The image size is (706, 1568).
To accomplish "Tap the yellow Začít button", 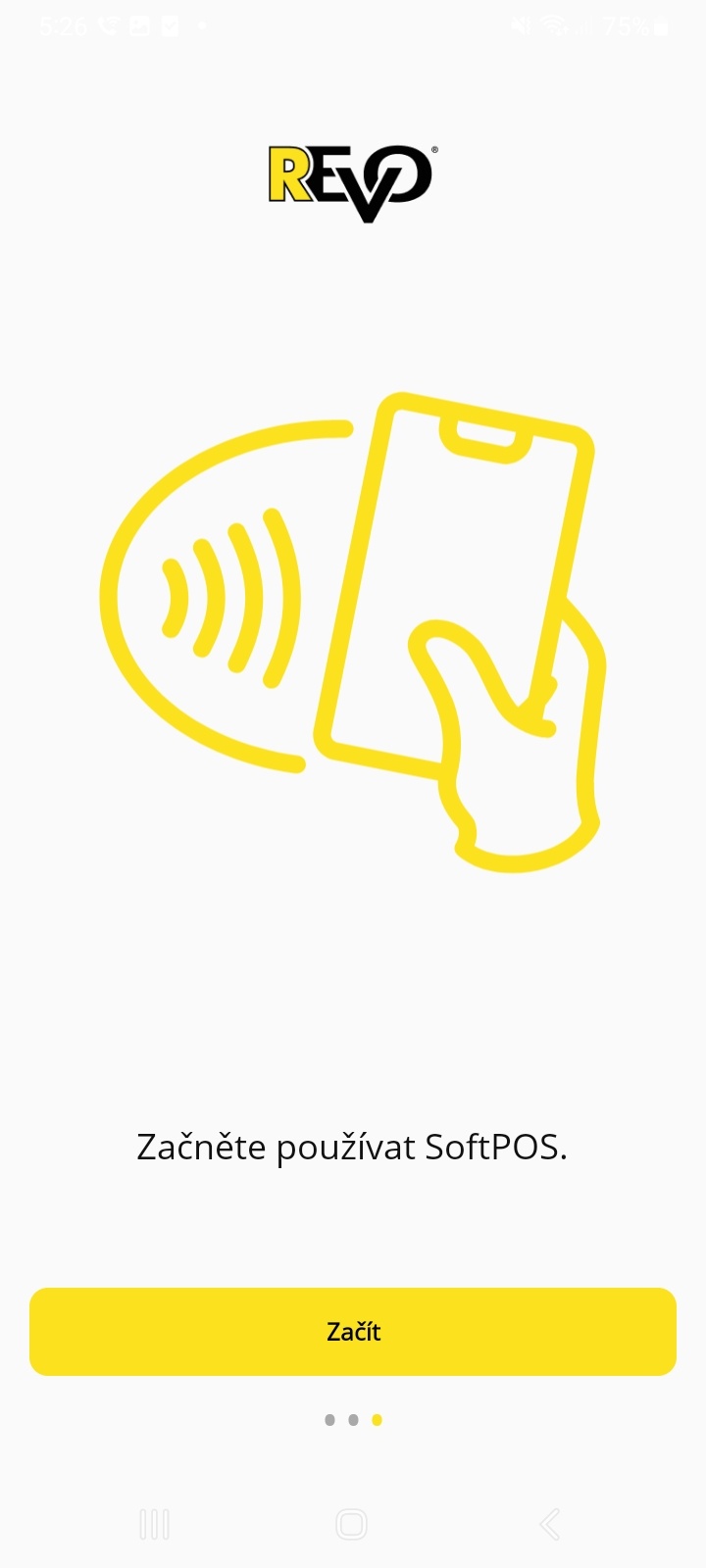I will point(353,1331).
